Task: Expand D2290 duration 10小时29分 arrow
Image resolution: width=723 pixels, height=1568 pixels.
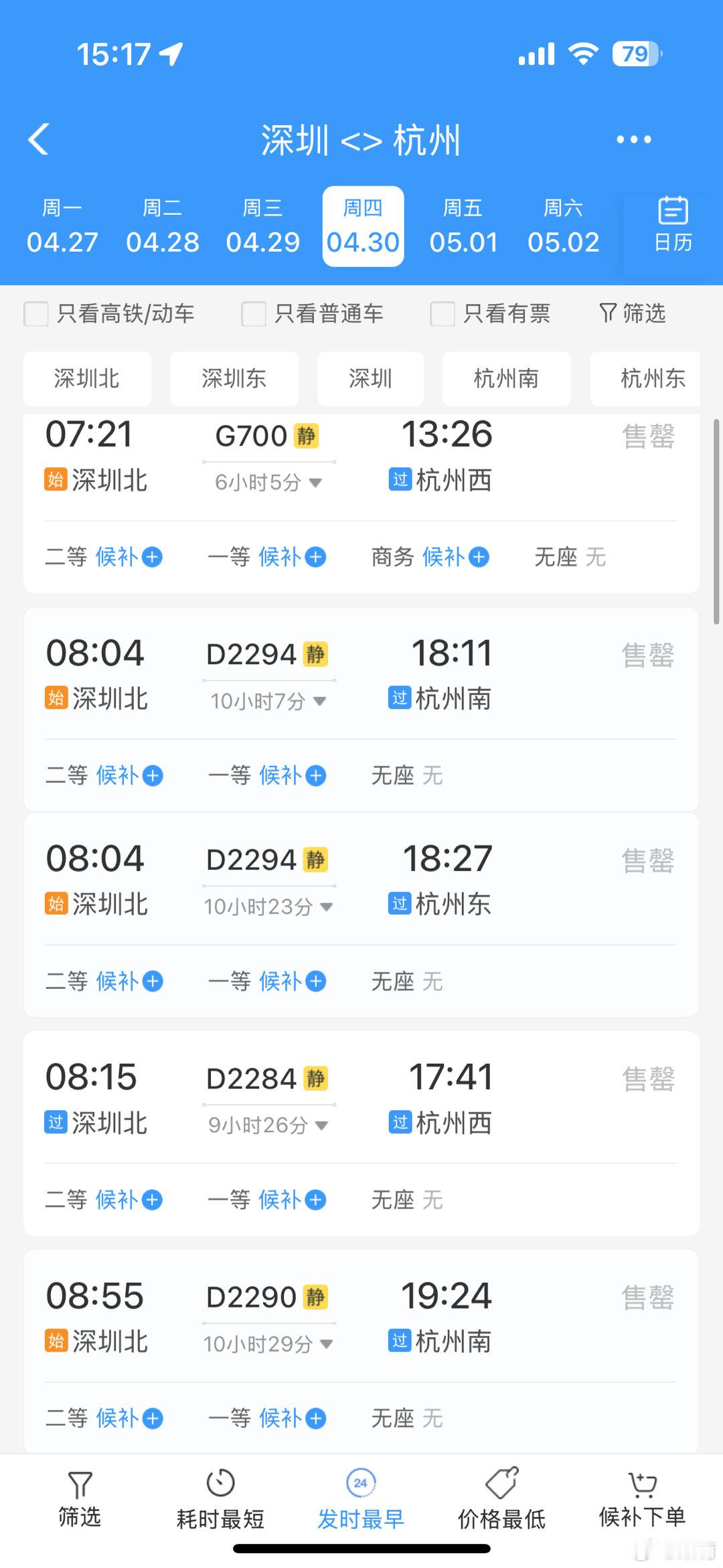Action: tap(326, 1344)
